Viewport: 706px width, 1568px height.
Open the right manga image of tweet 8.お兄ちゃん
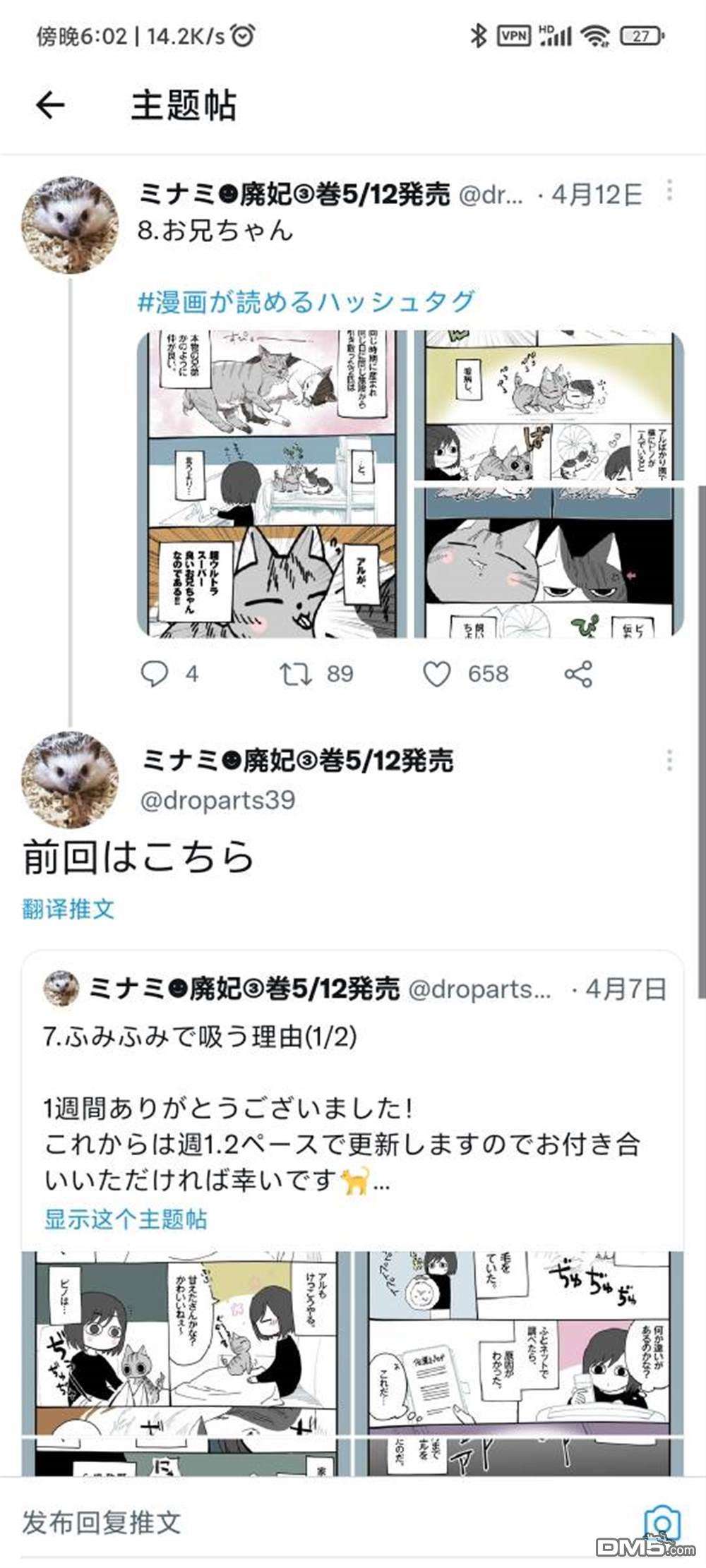tap(549, 484)
